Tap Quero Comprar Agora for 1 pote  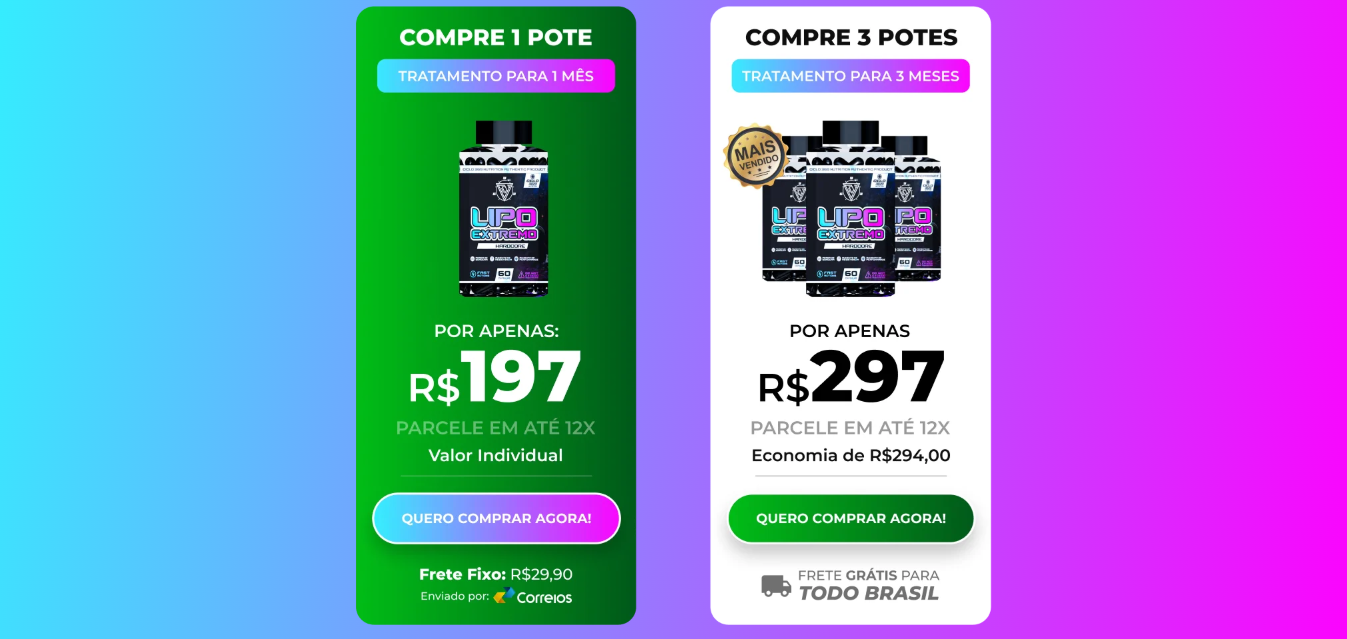pos(496,518)
